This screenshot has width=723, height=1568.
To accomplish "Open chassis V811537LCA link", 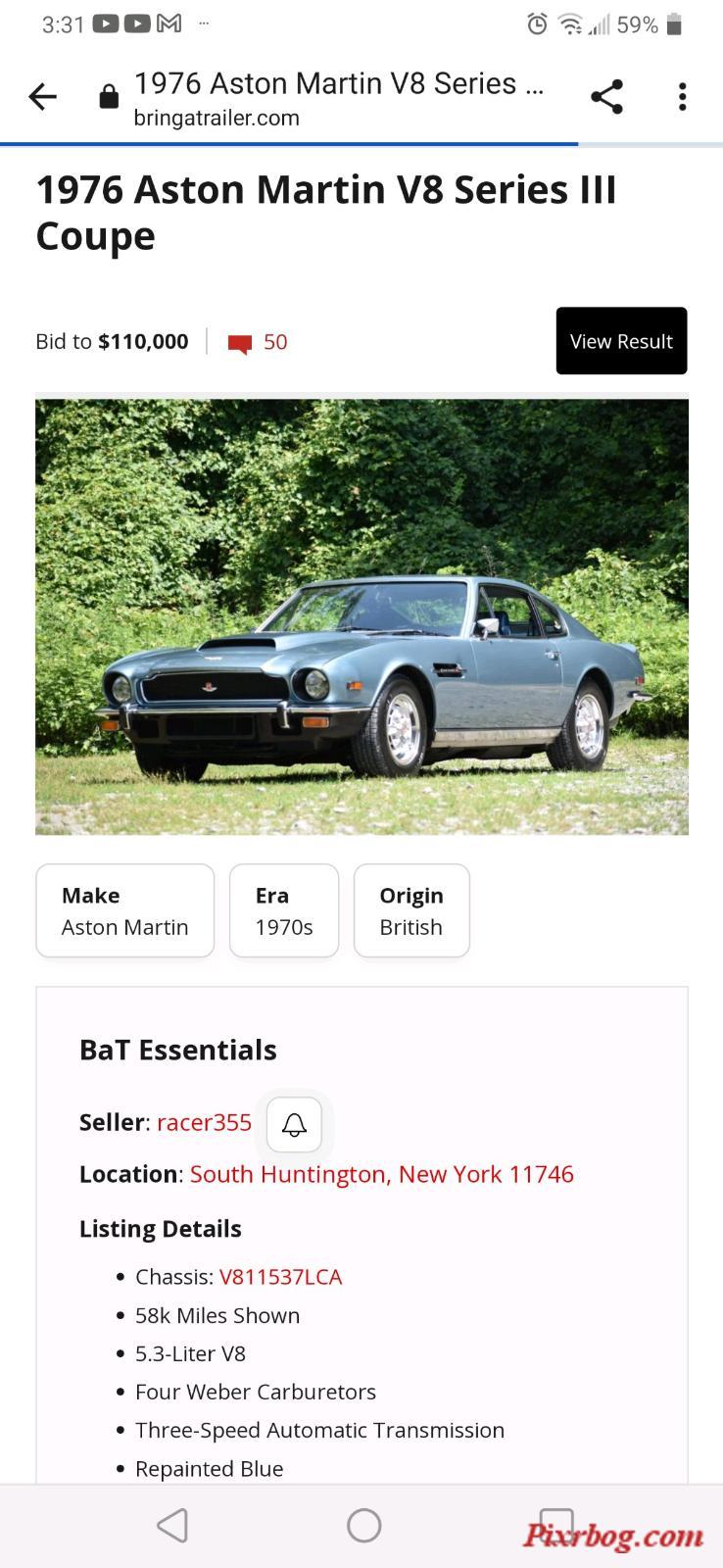I will 281,1277.
